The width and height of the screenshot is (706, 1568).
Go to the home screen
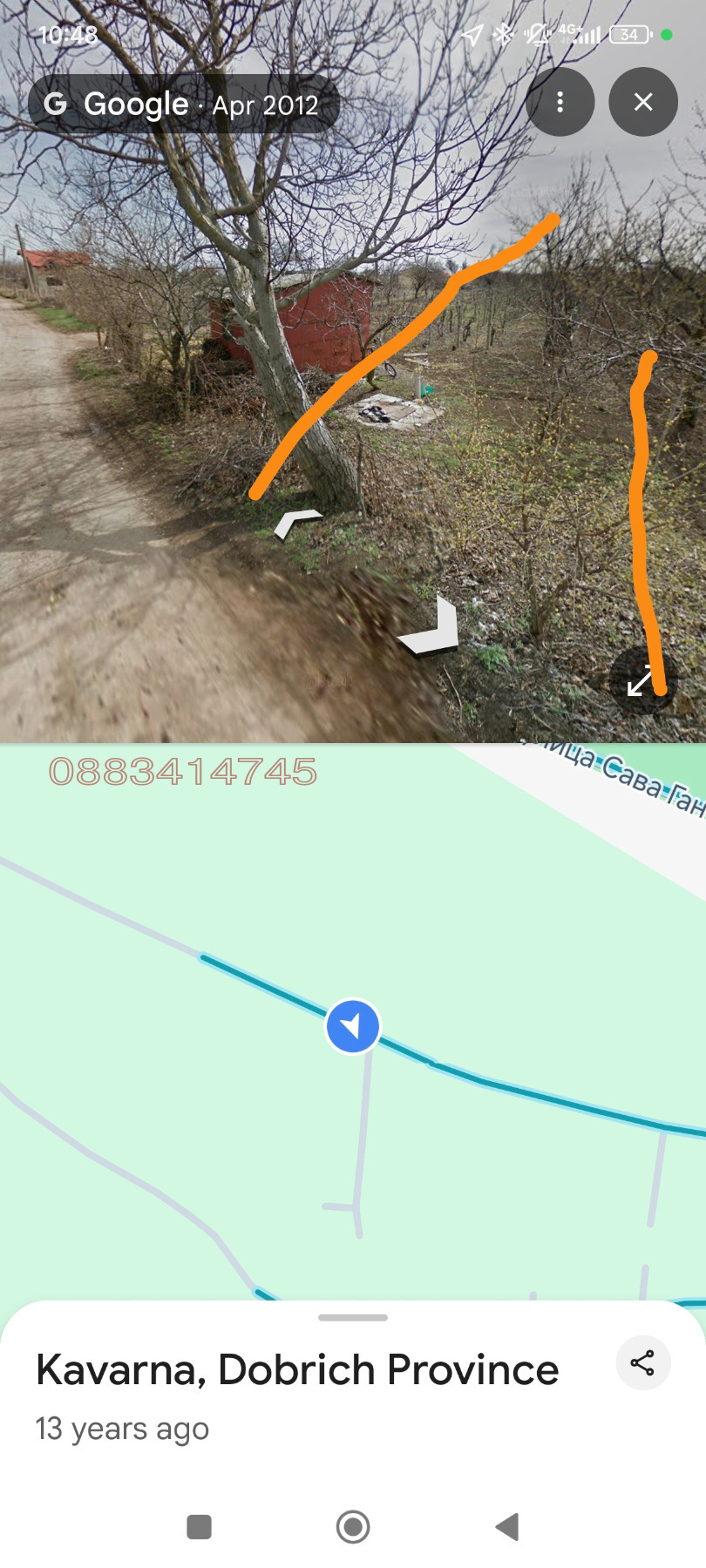tap(353, 1527)
